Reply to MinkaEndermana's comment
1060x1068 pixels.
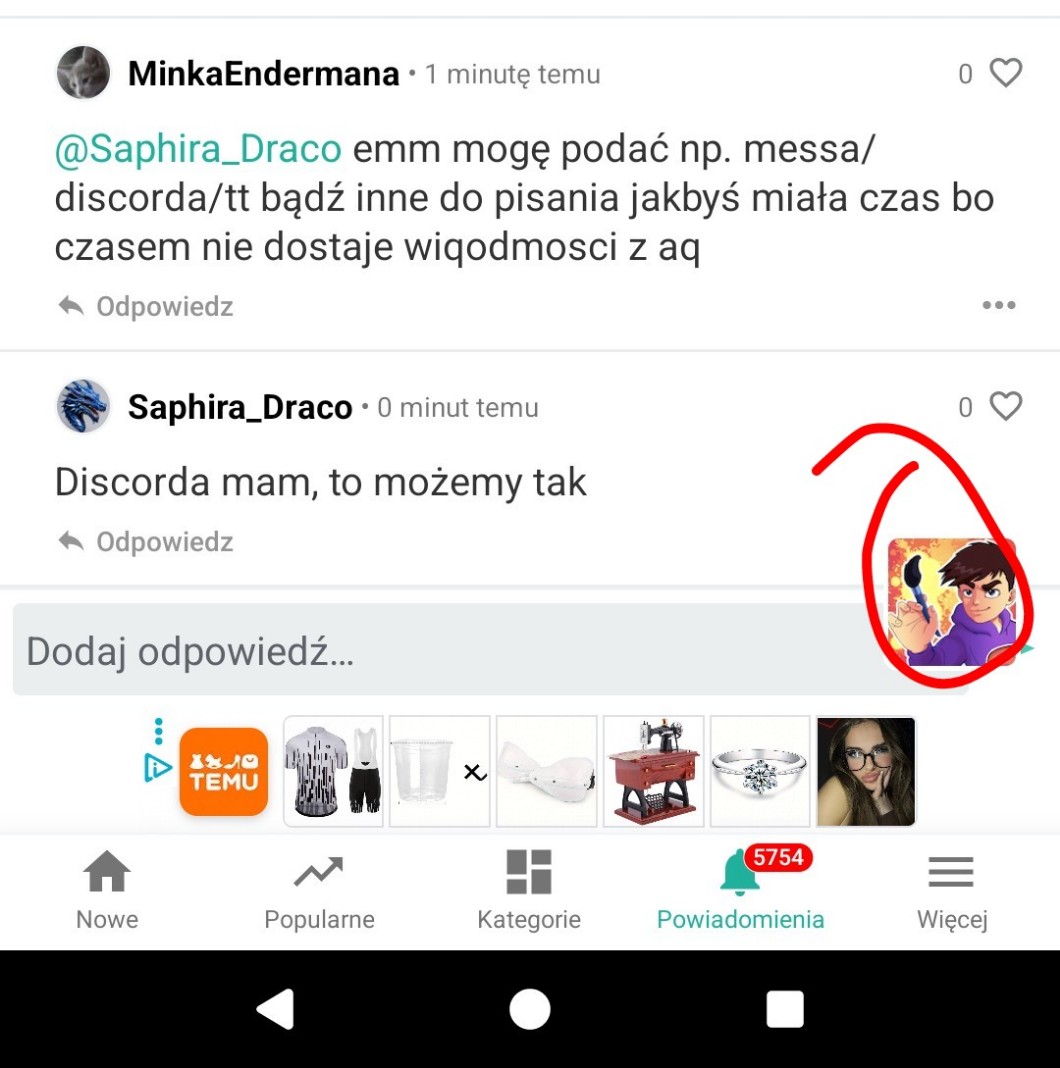pyautogui.click(x=146, y=306)
